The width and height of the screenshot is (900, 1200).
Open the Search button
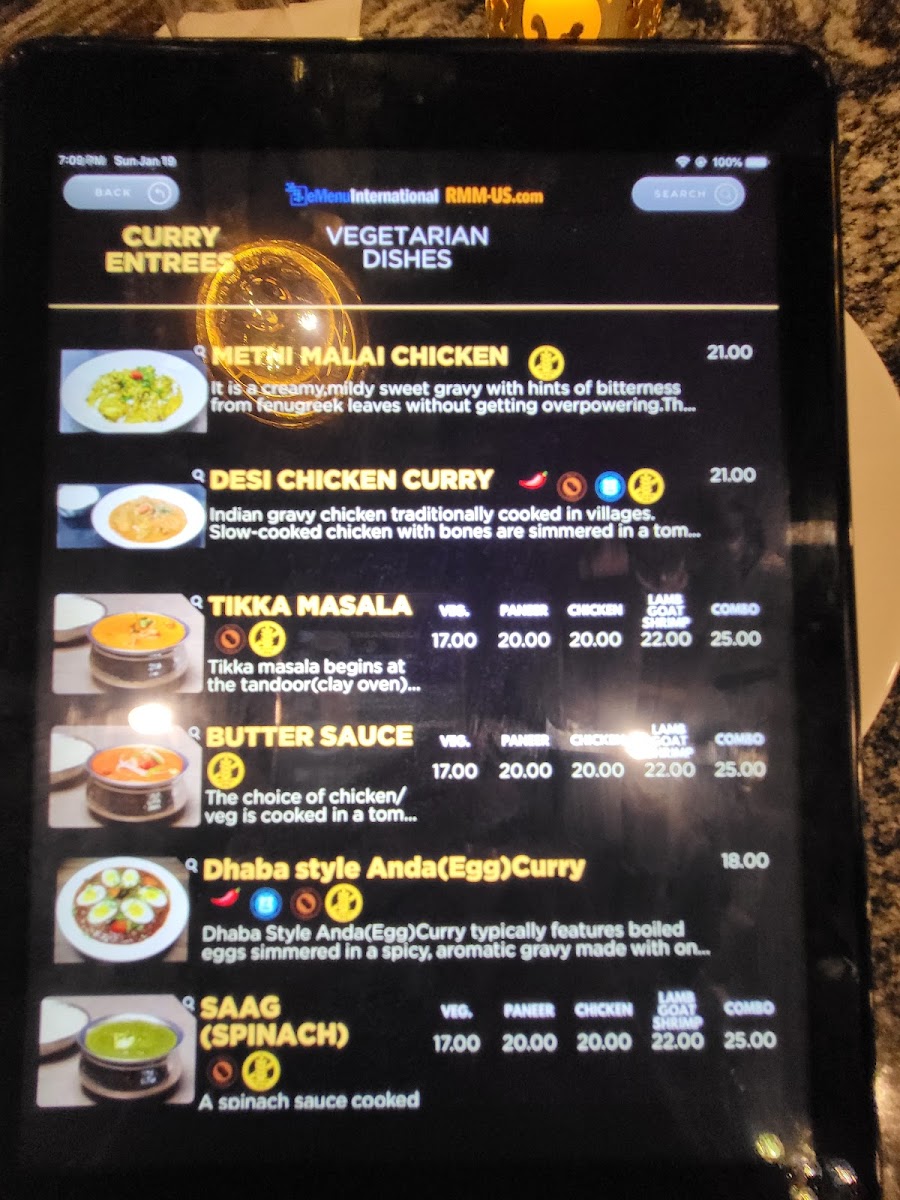click(688, 194)
